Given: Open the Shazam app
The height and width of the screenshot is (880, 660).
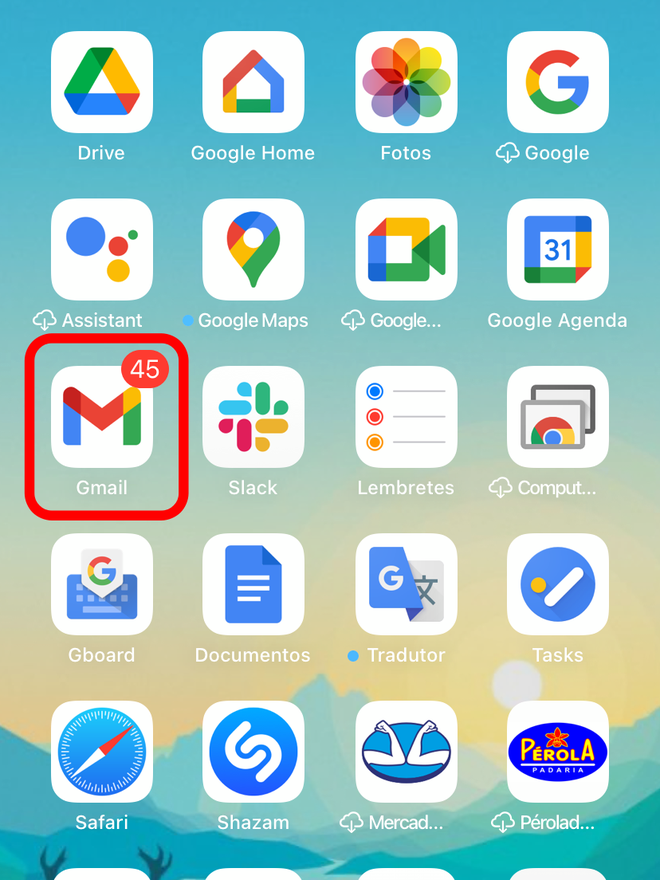Looking at the screenshot, I should (253, 751).
